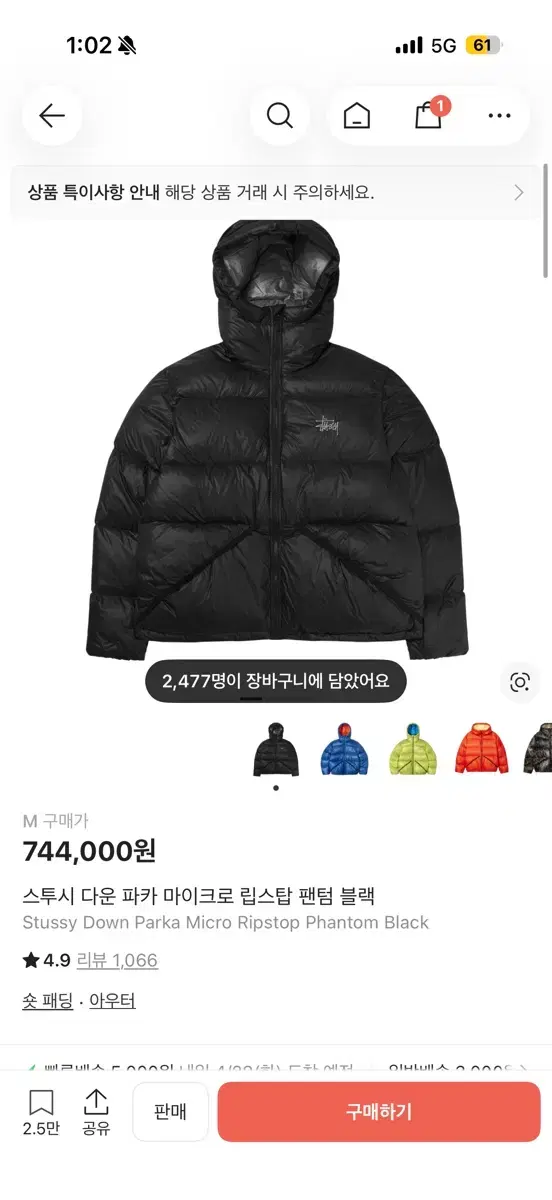Open the 아우터 category link
Viewport: 552px width, 1200px height.
click(x=112, y=1001)
